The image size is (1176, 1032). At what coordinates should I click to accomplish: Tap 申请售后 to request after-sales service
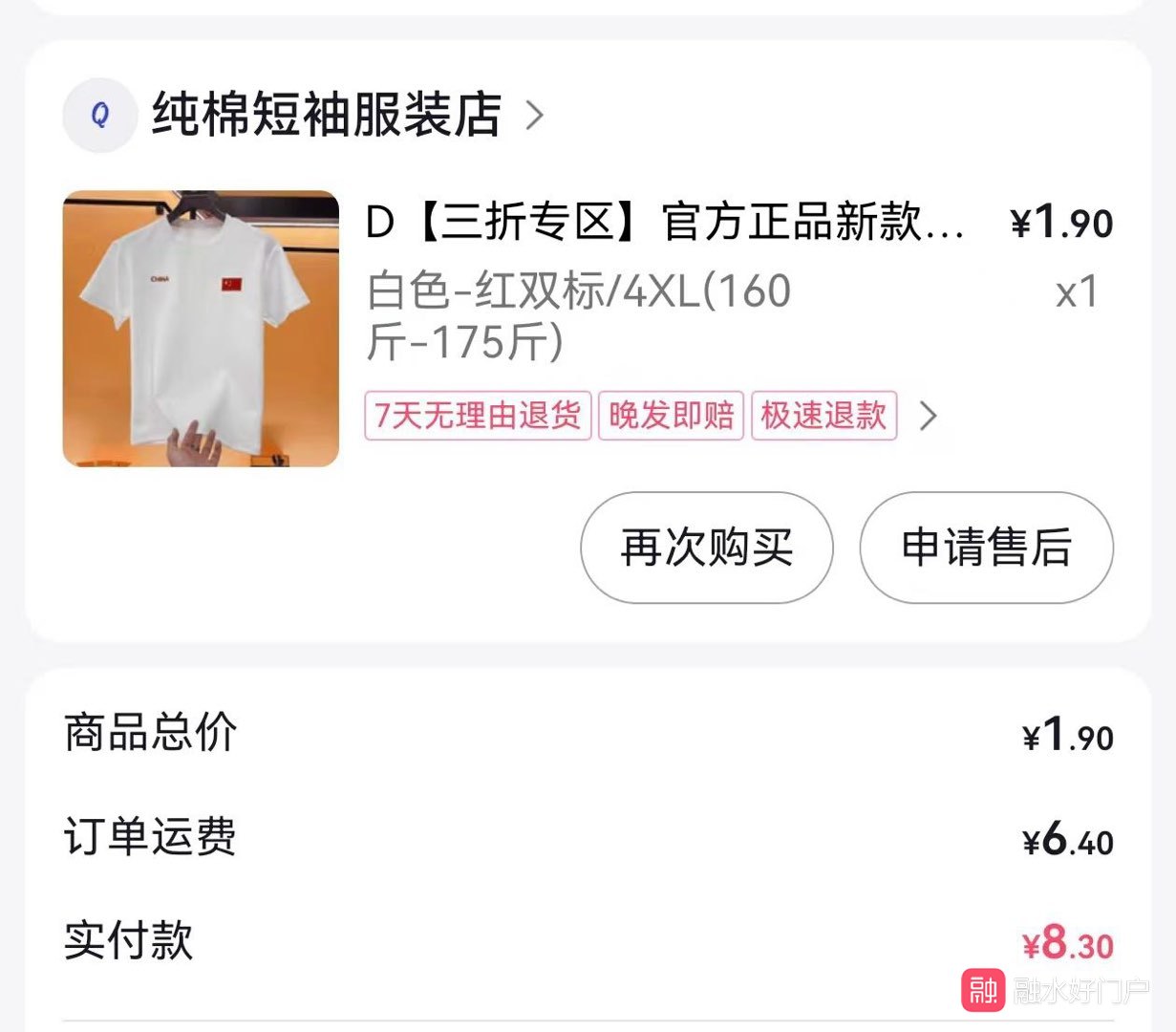[986, 548]
